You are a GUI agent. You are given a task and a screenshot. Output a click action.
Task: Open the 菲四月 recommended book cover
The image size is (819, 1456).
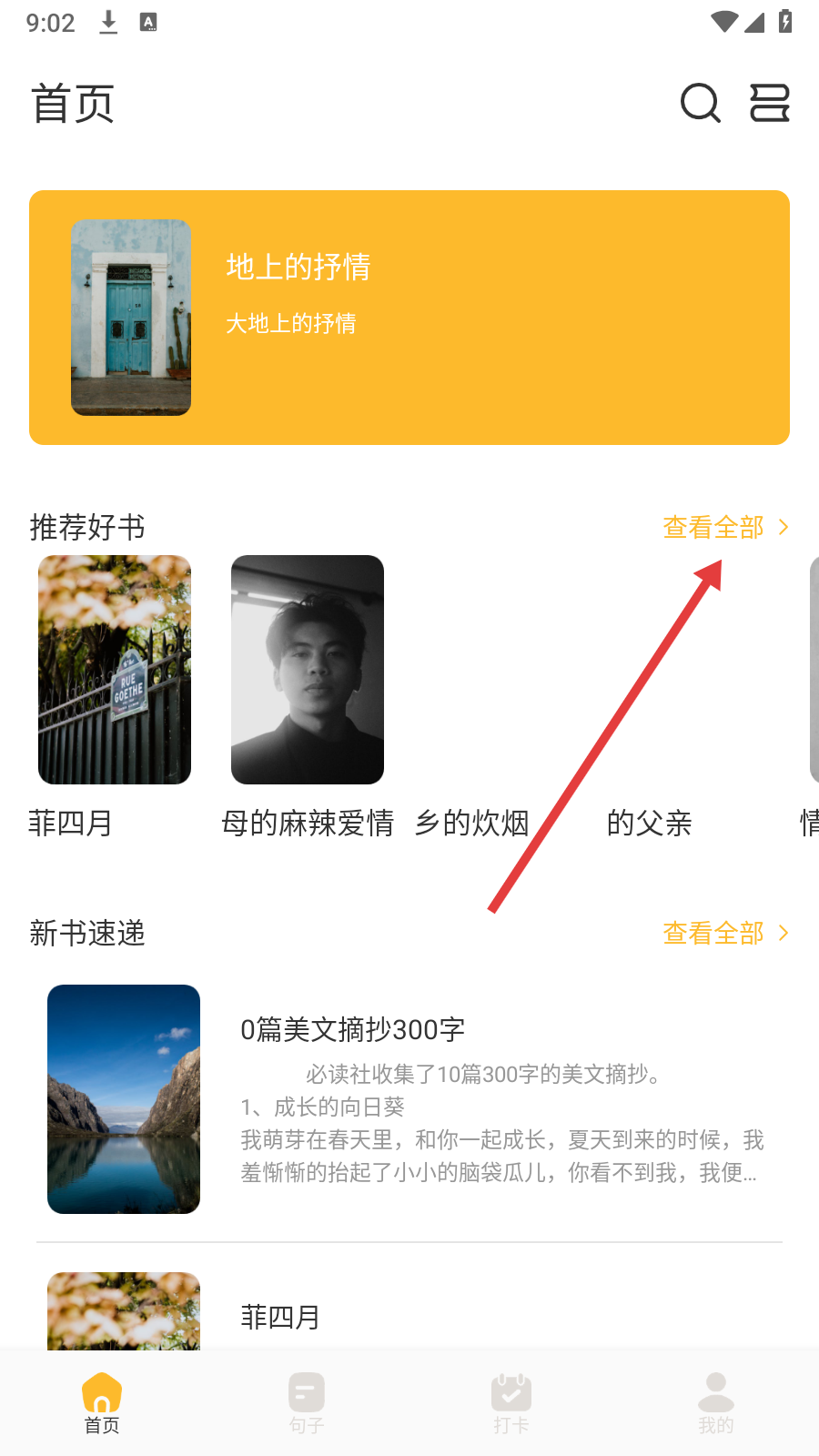pyautogui.click(x=115, y=670)
